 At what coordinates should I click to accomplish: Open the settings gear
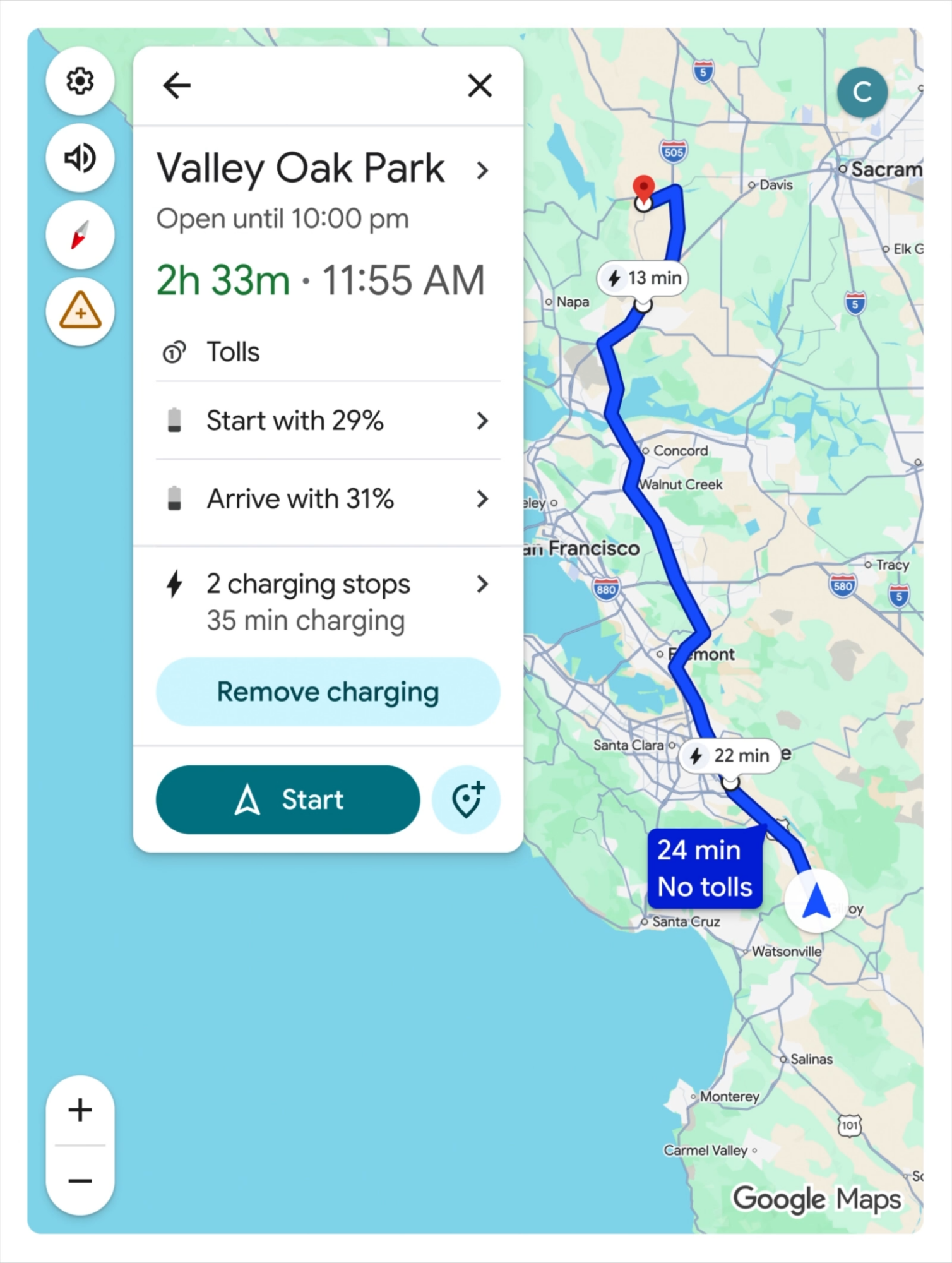80,81
